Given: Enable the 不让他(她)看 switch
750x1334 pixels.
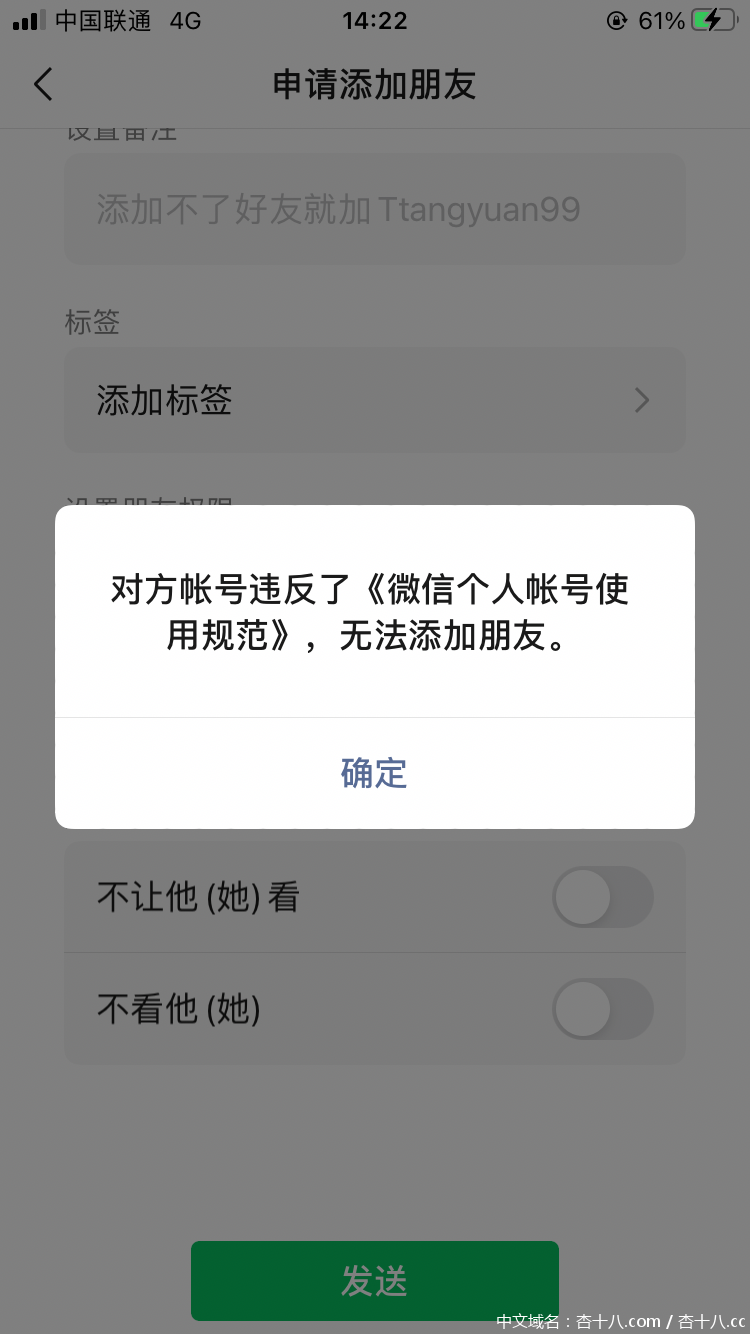Looking at the screenshot, I should [x=603, y=897].
